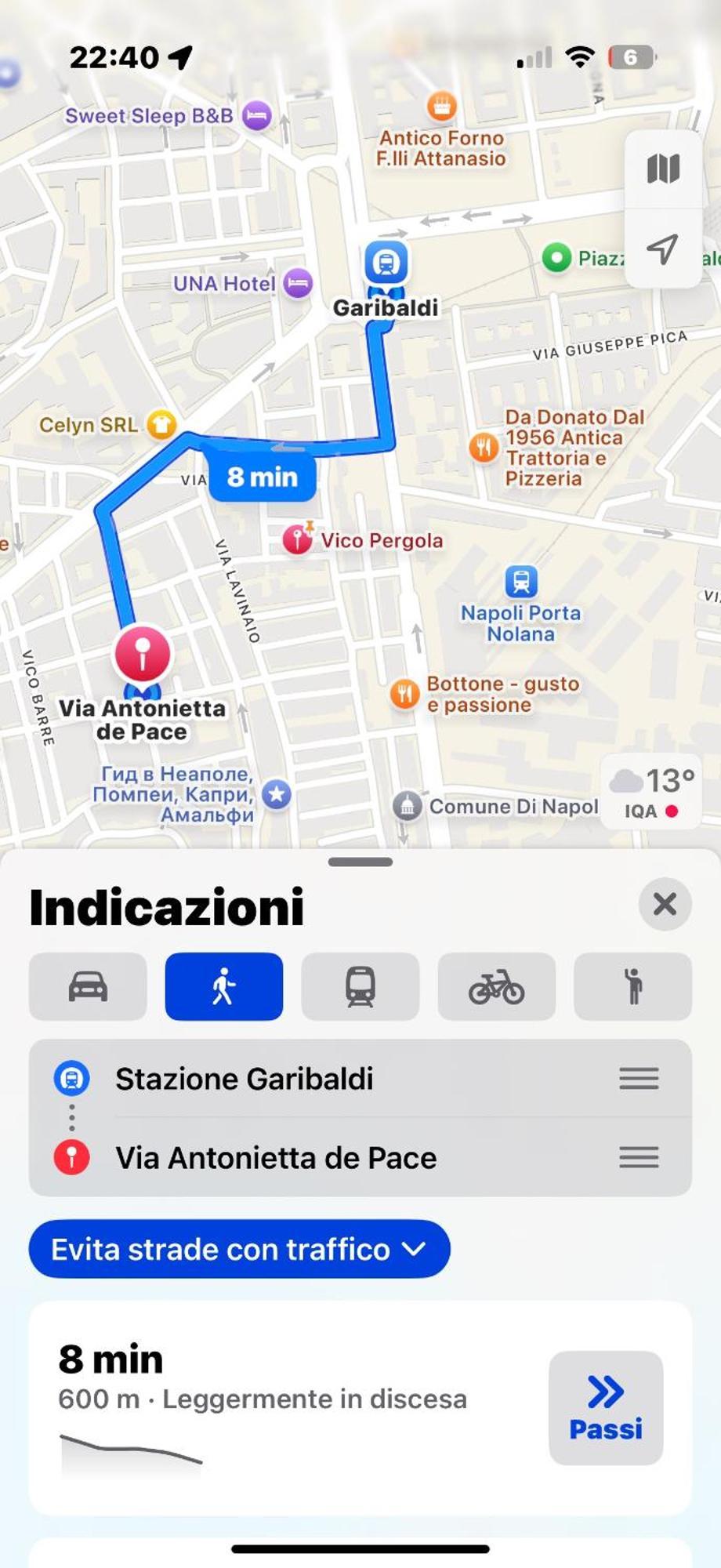Close the Indicazioni panel

point(665,904)
